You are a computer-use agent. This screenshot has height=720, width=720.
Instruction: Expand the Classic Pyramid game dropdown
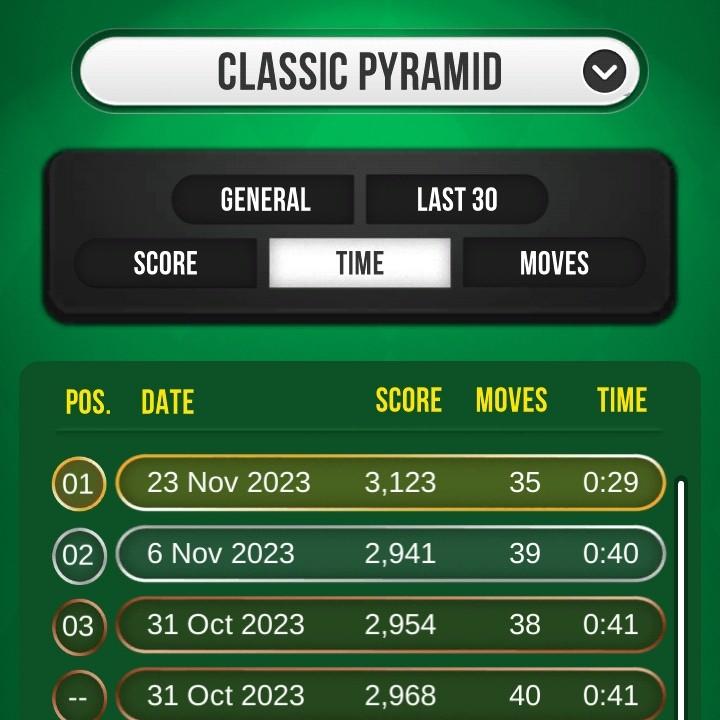click(604, 72)
